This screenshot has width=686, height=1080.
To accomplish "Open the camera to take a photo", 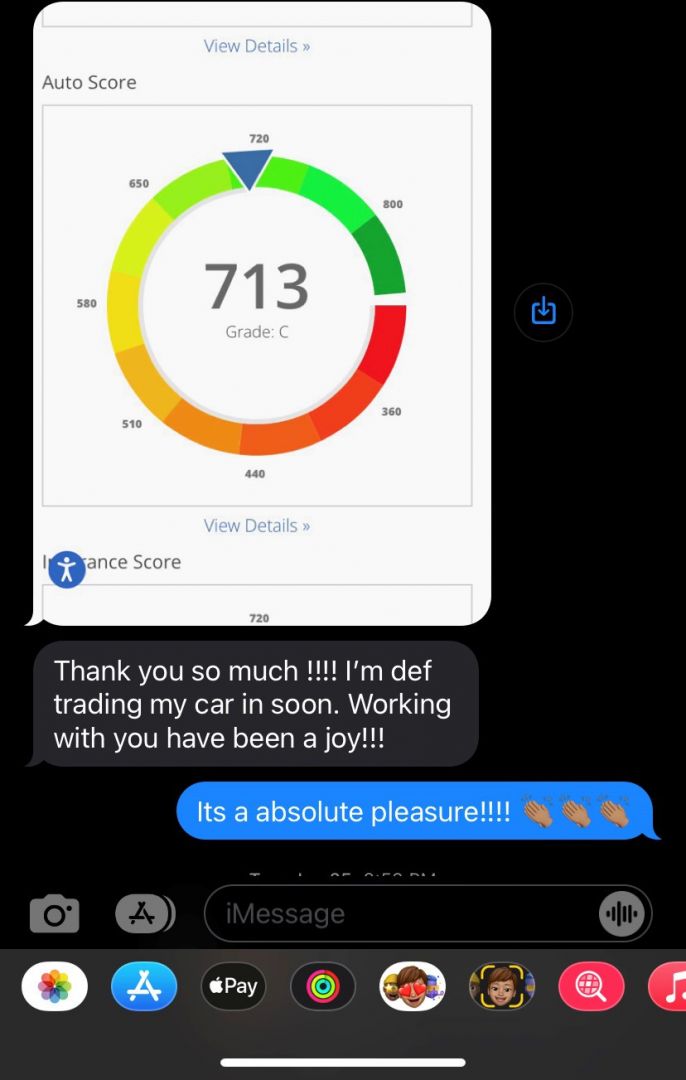I will (54, 914).
